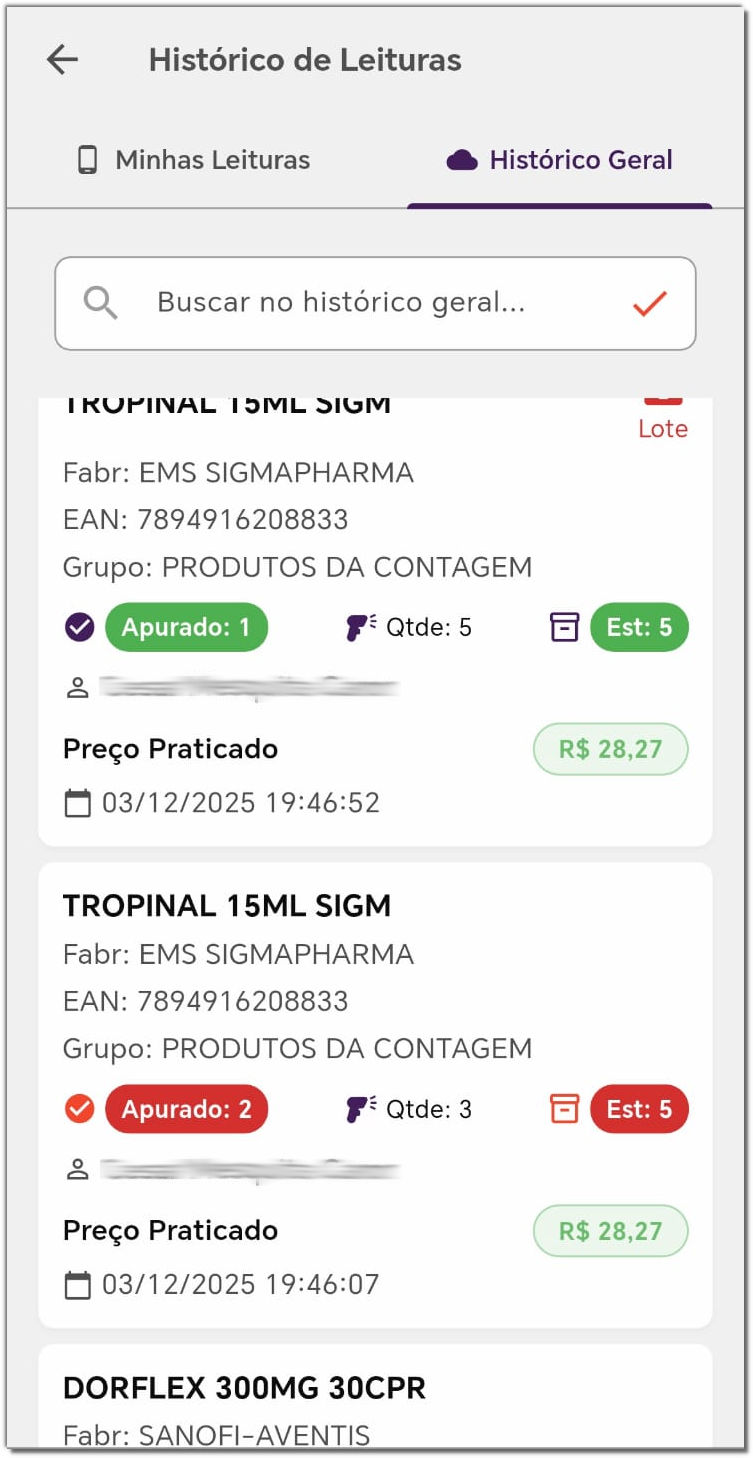This screenshot has width=753, height=1458.
Task: Select the Histórico Geral tab
Action: click(560, 160)
